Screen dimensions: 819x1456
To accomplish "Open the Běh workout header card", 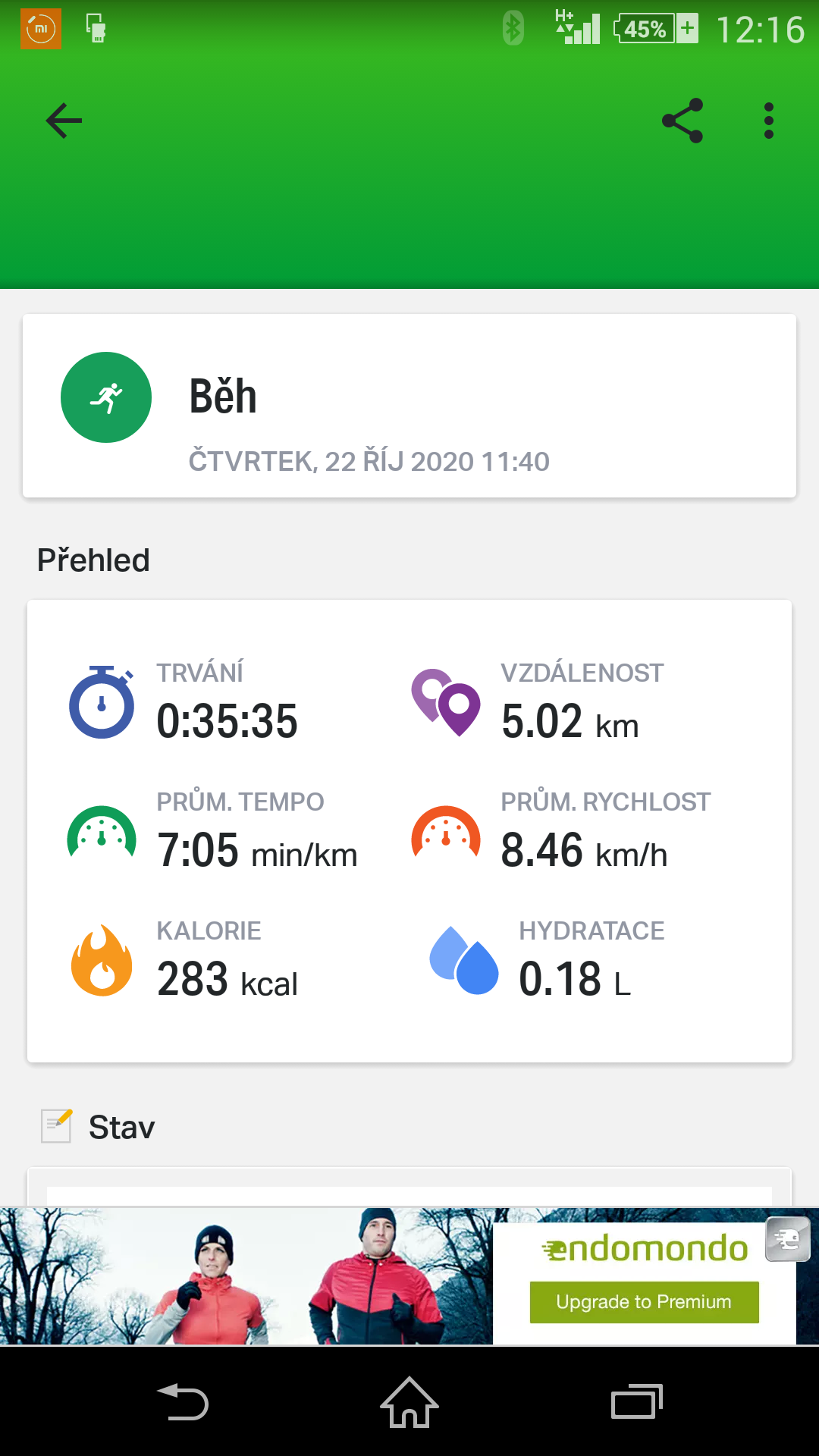I will [409, 406].
